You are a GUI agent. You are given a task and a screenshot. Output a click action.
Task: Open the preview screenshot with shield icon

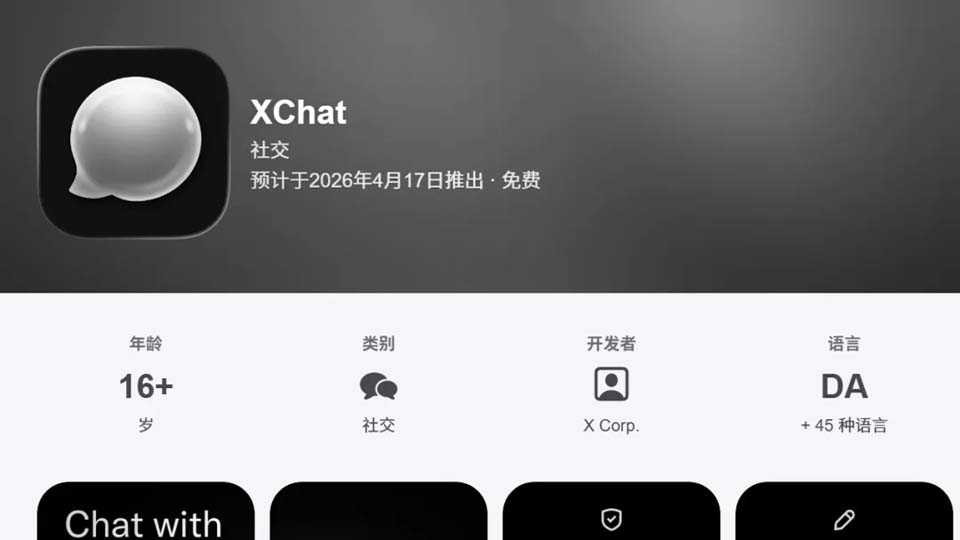click(x=611, y=514)
